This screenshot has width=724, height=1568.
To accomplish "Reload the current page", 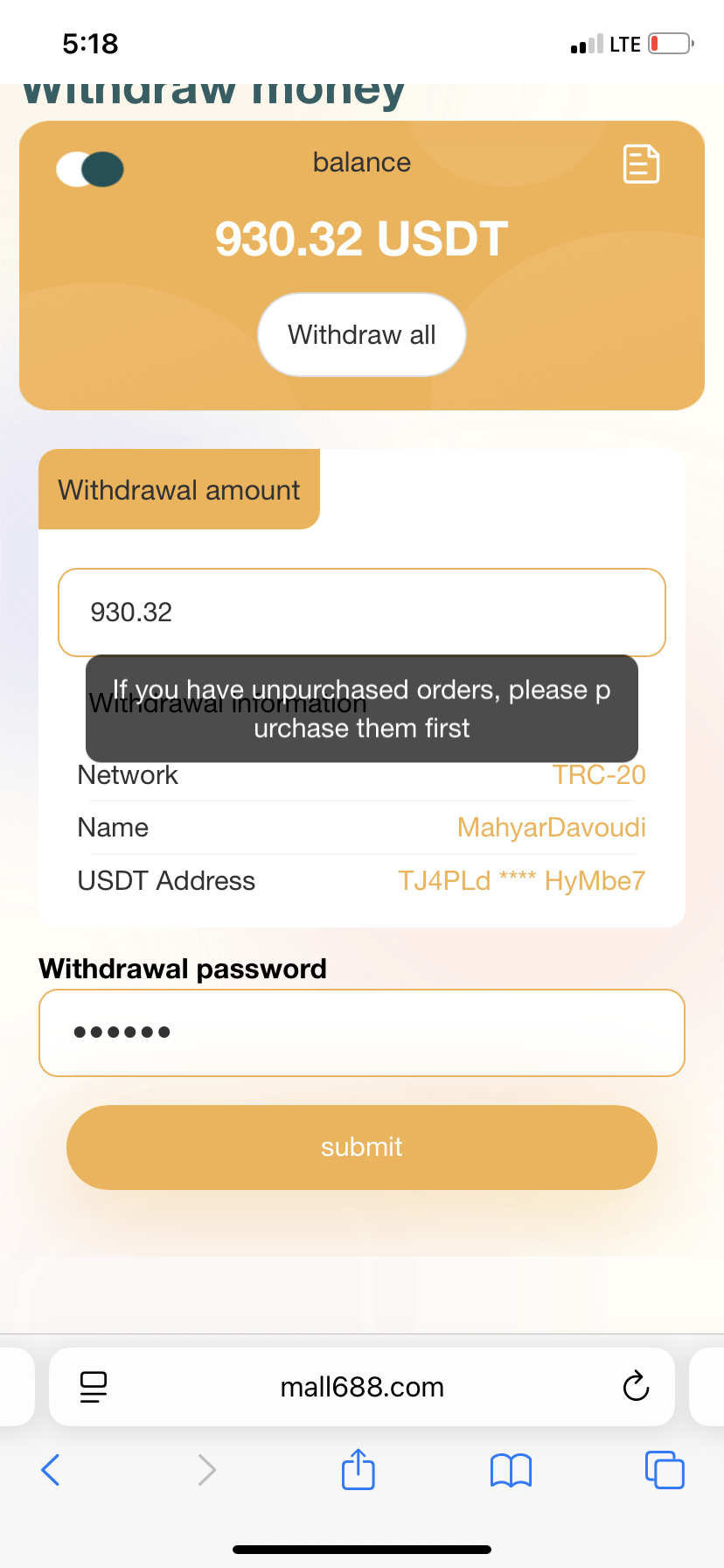I will pos(636,1387).
